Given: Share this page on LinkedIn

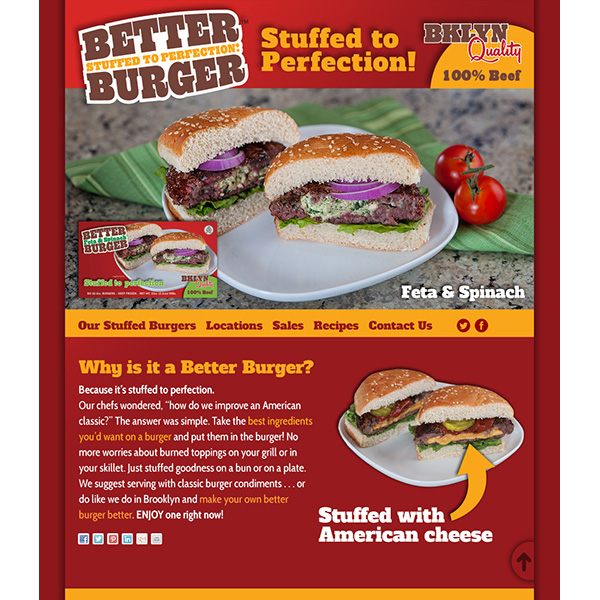Looking at the screenshot, I should [x=127, y=539].
